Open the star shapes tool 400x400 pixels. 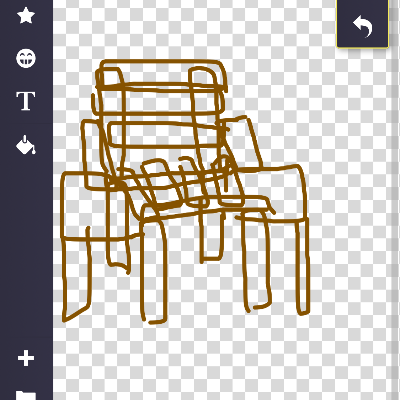[26, 15]
